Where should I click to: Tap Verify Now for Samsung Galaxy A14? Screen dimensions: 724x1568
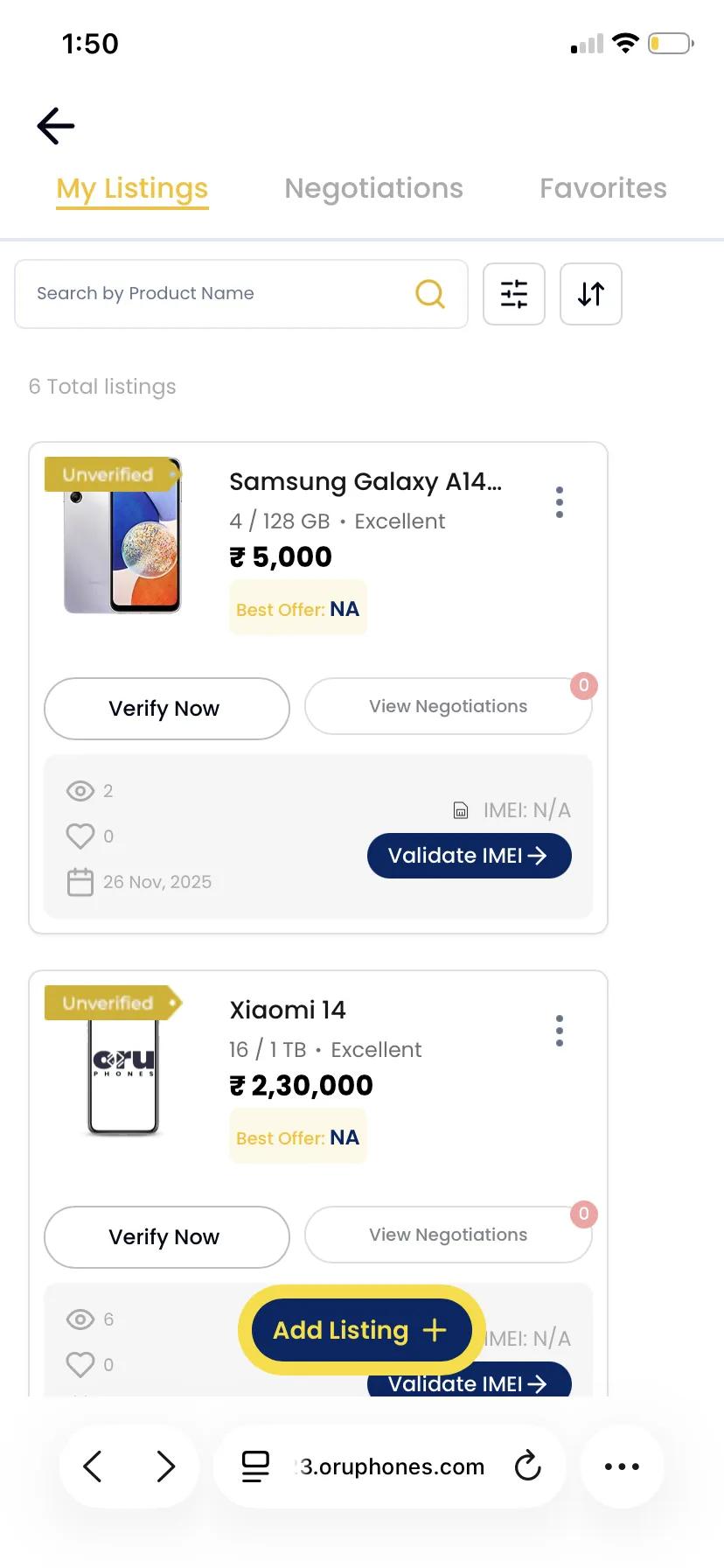click(166, 708)
